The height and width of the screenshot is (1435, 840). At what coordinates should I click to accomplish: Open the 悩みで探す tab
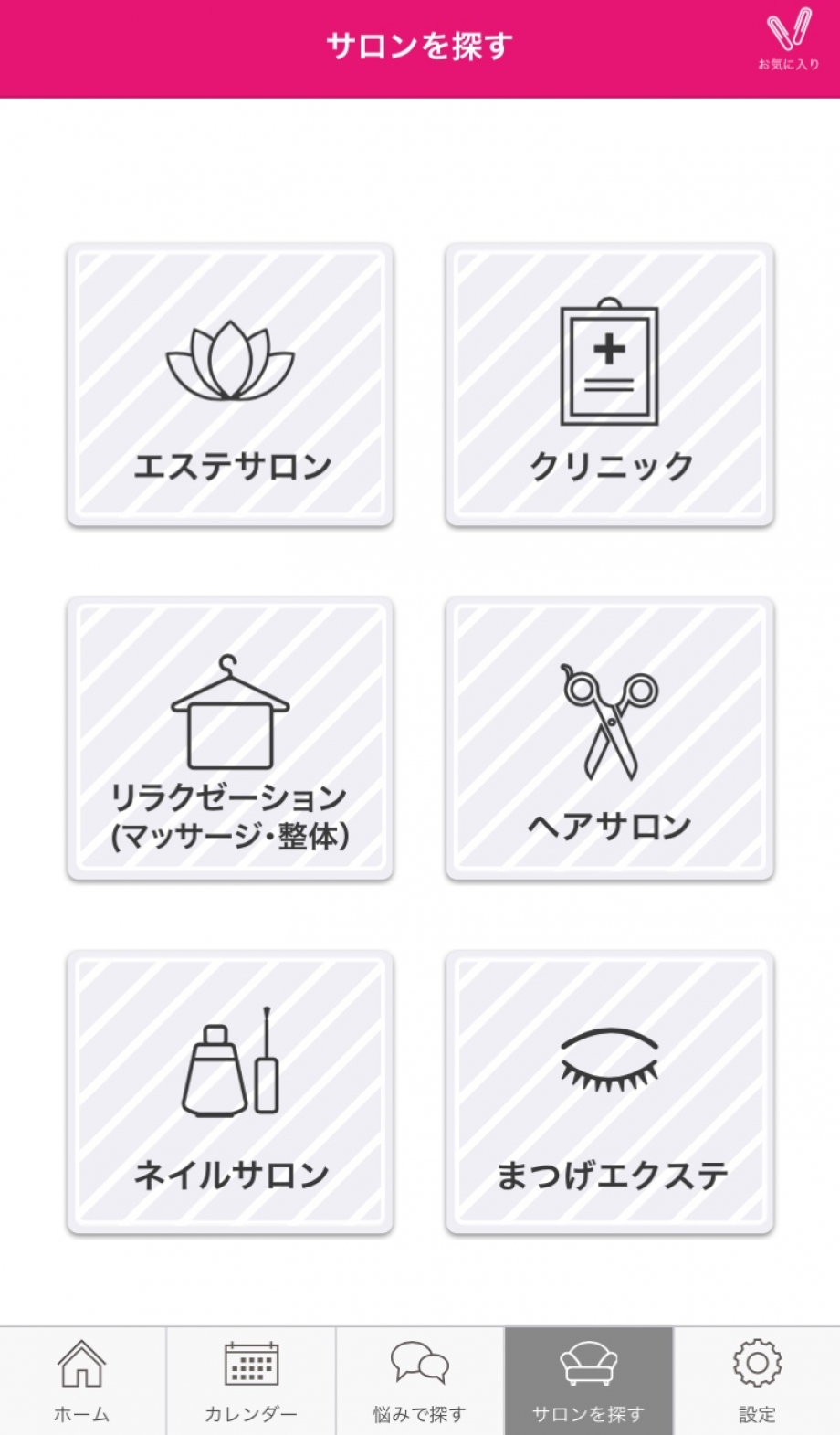[x=420, y=1381]
